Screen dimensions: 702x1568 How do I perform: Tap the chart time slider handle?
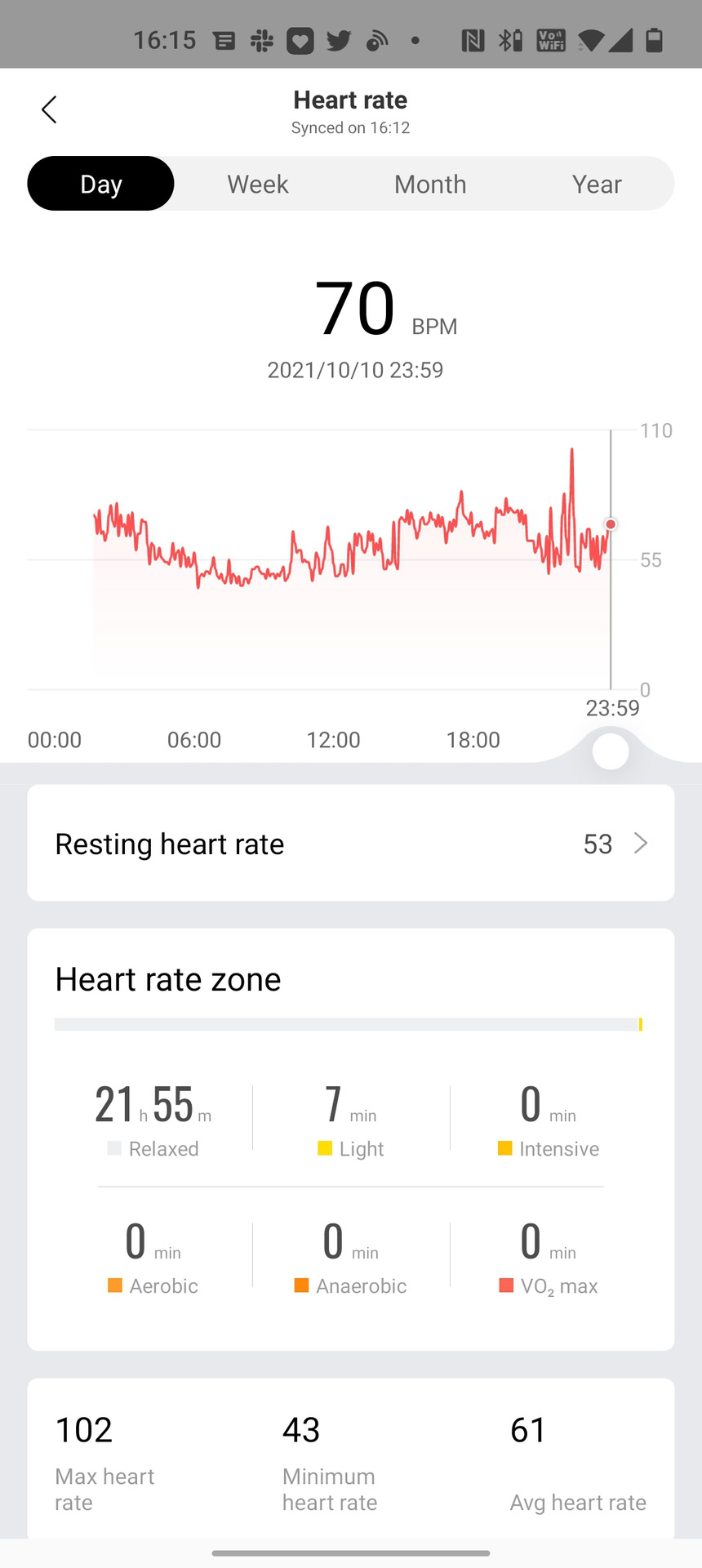click(611, 751)
